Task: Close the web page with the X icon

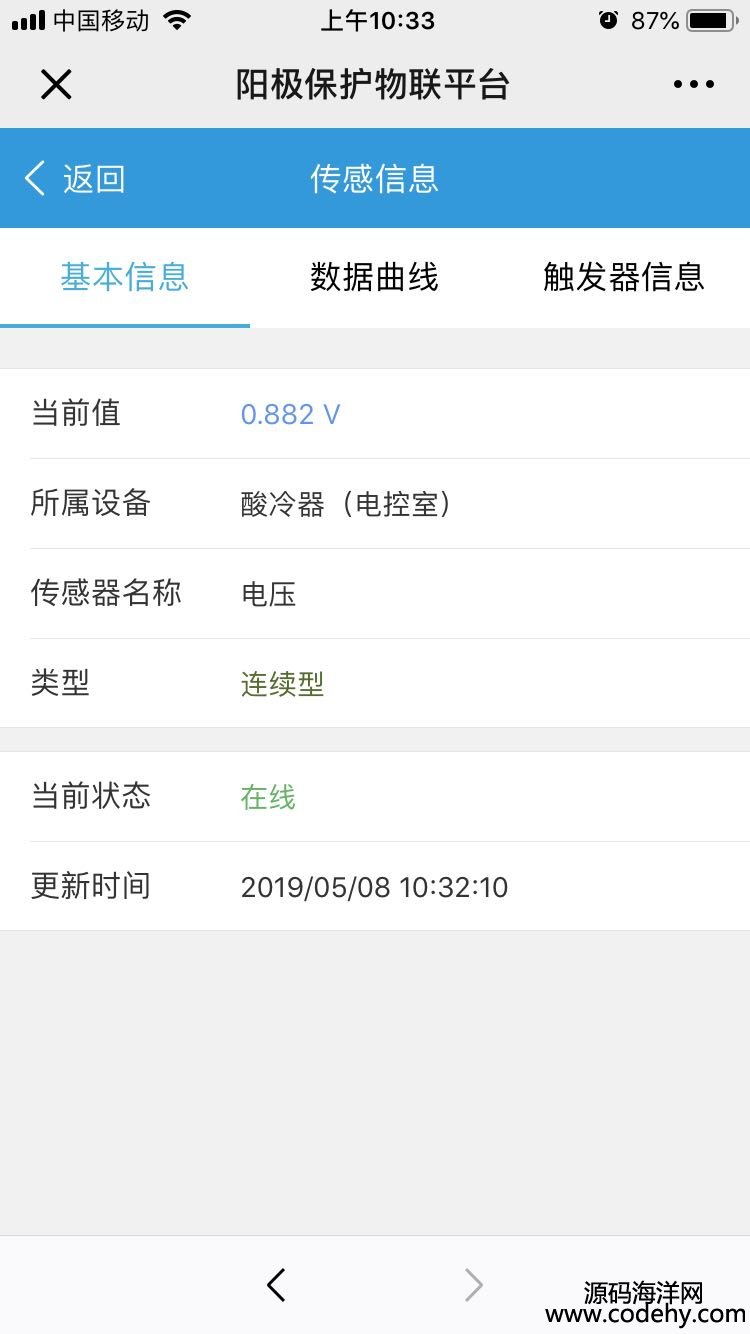Action: (x=56, y=85)
